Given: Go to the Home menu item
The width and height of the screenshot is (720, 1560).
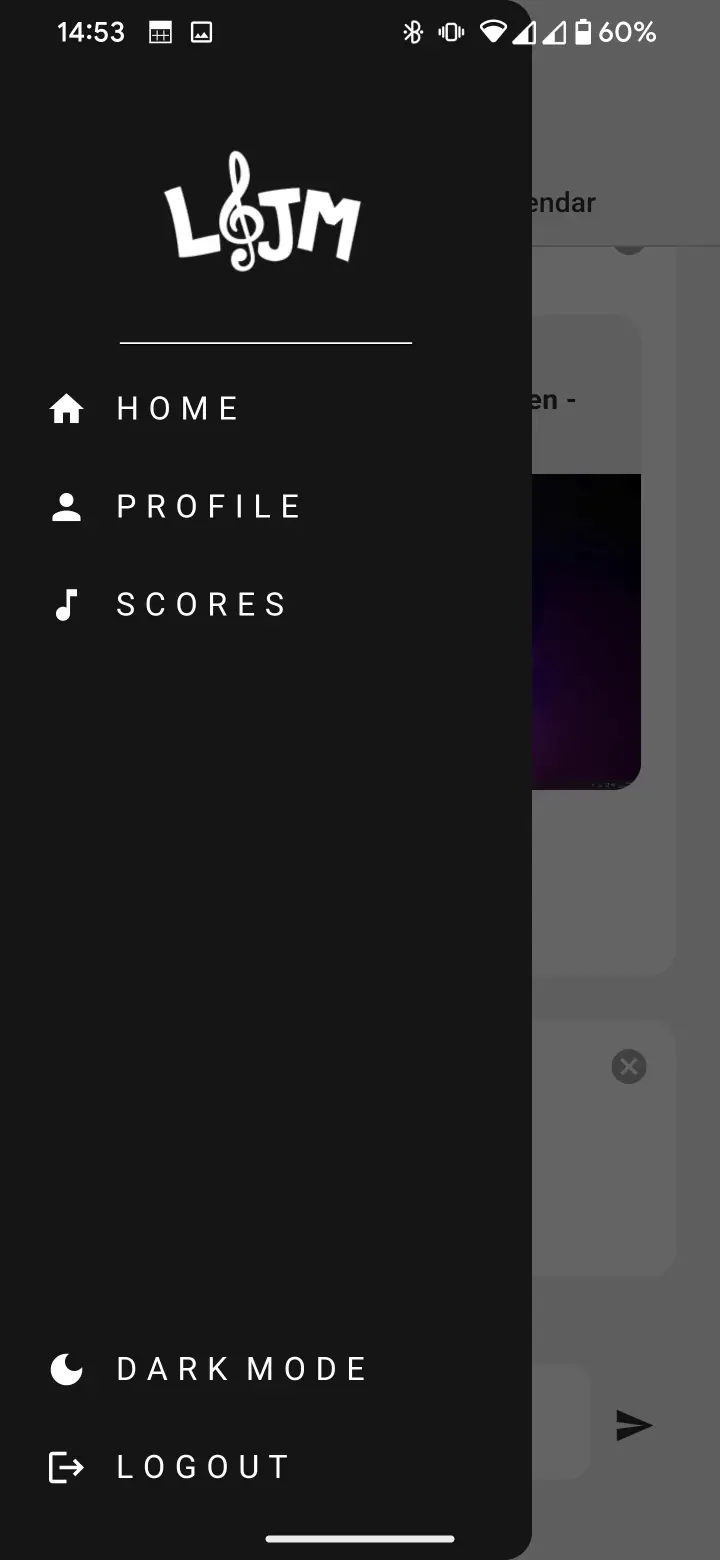Looking at the screenshot, I should click(178, 408).
